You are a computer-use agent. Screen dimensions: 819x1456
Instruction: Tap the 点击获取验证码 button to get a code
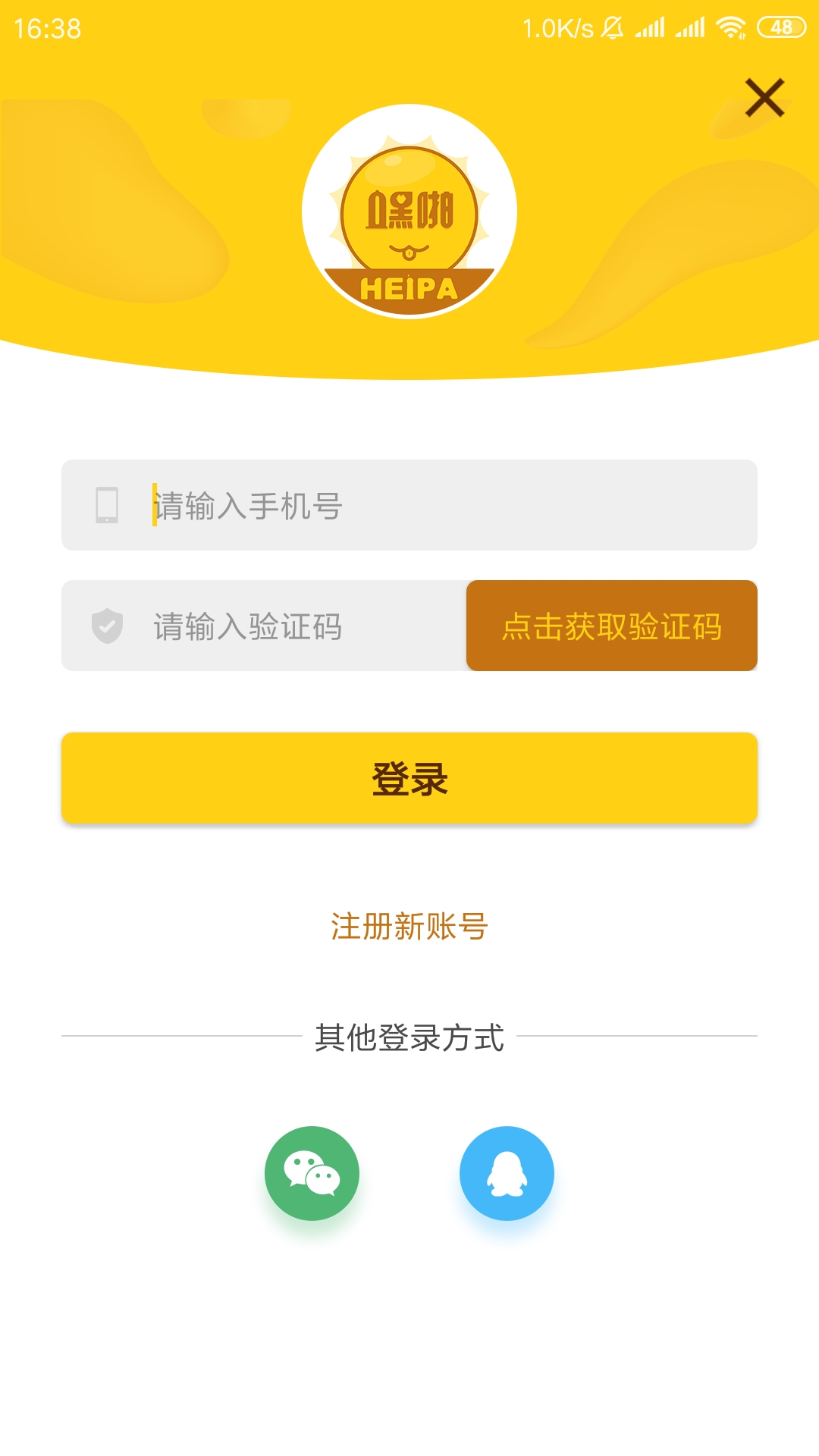612,625
